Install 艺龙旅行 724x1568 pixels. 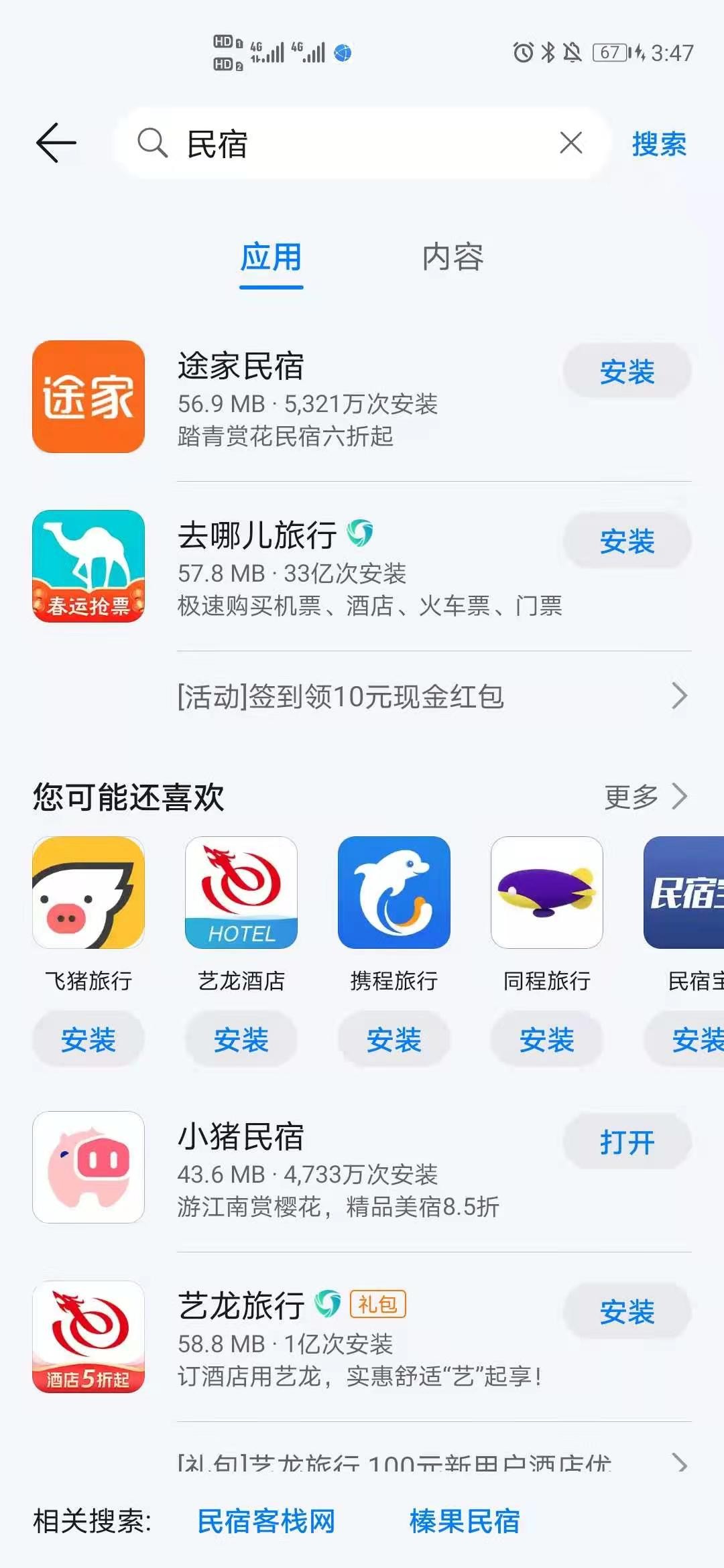[627, 1312]
